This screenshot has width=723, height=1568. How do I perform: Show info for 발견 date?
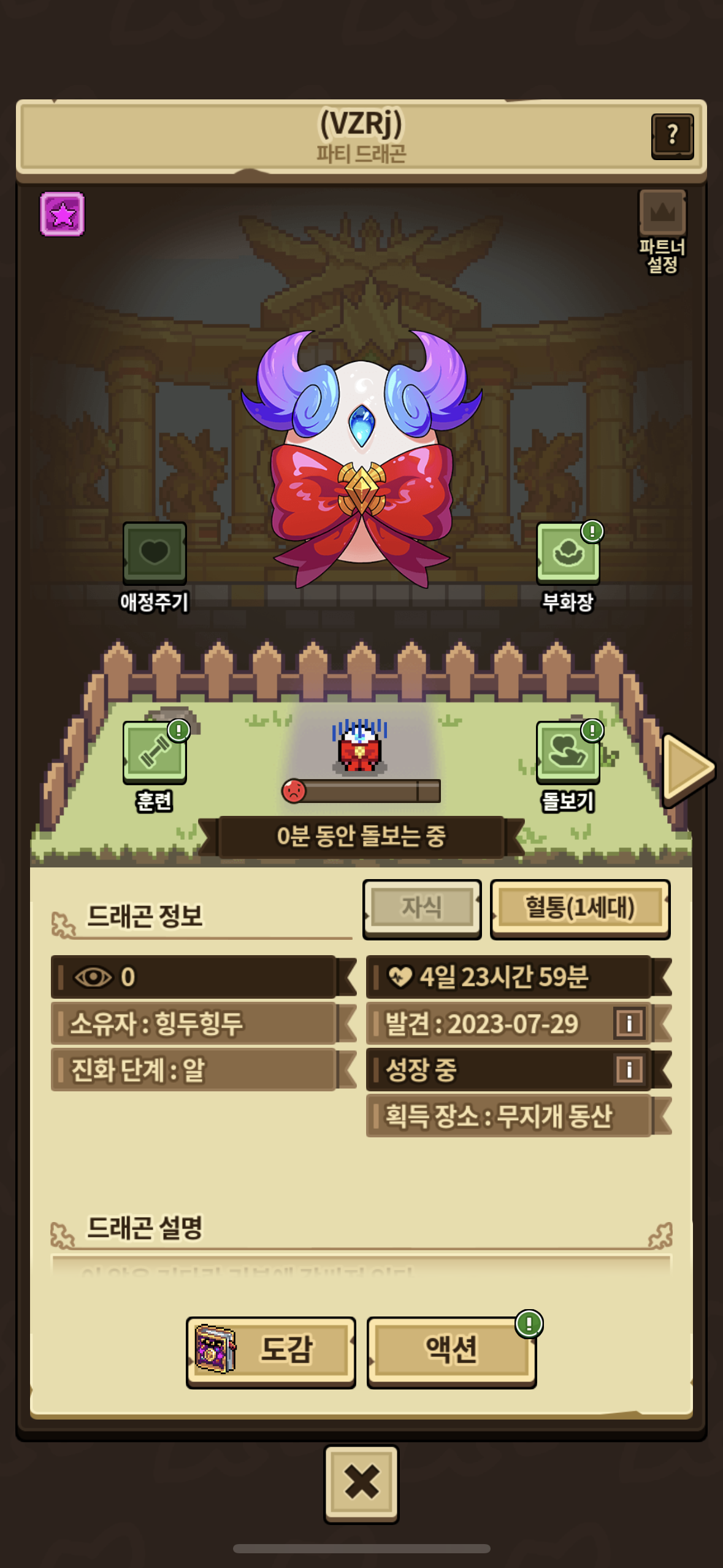click(x=629, y=1023)
